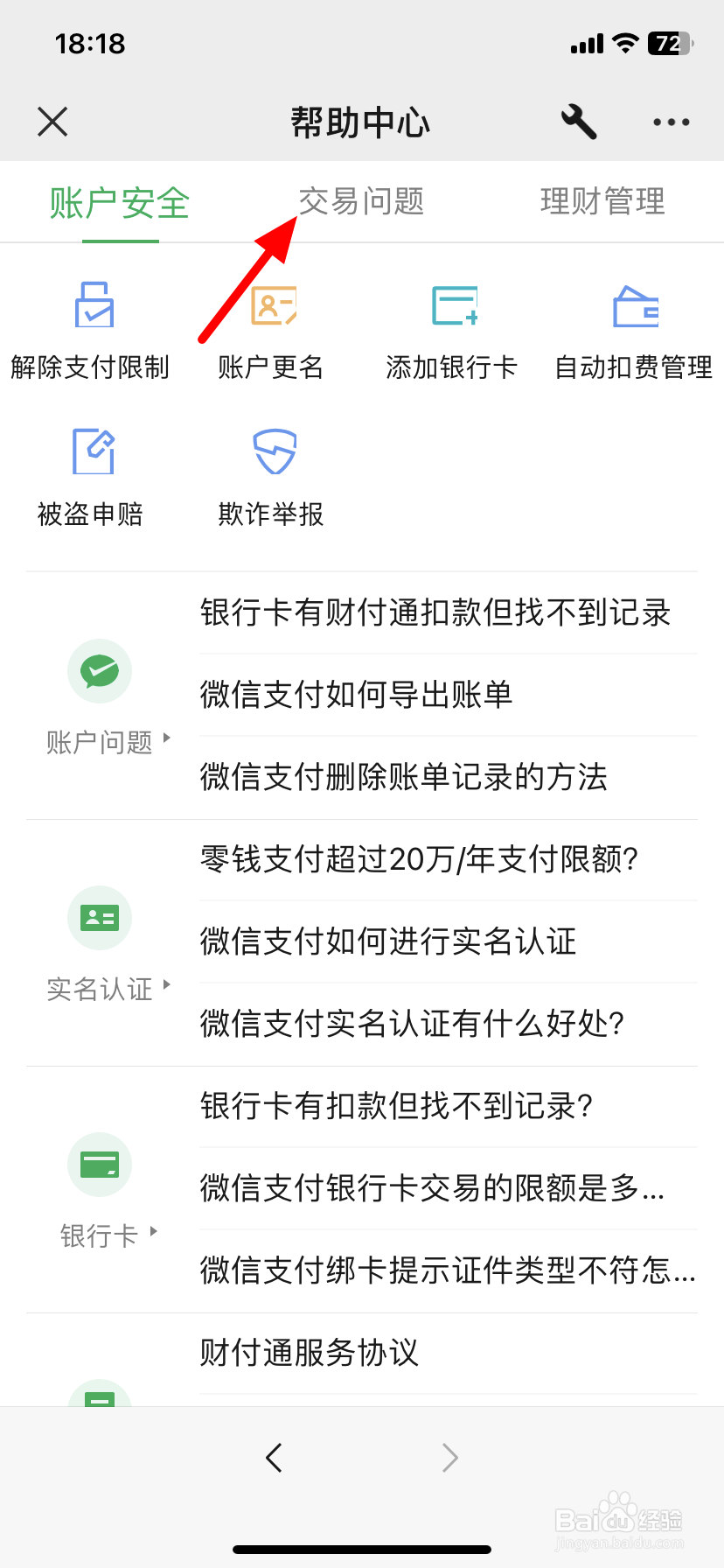The width and height of the screenshot is (724, 1568).
Task: Open the wrench tools icon
Action: (x=579, y=122)
